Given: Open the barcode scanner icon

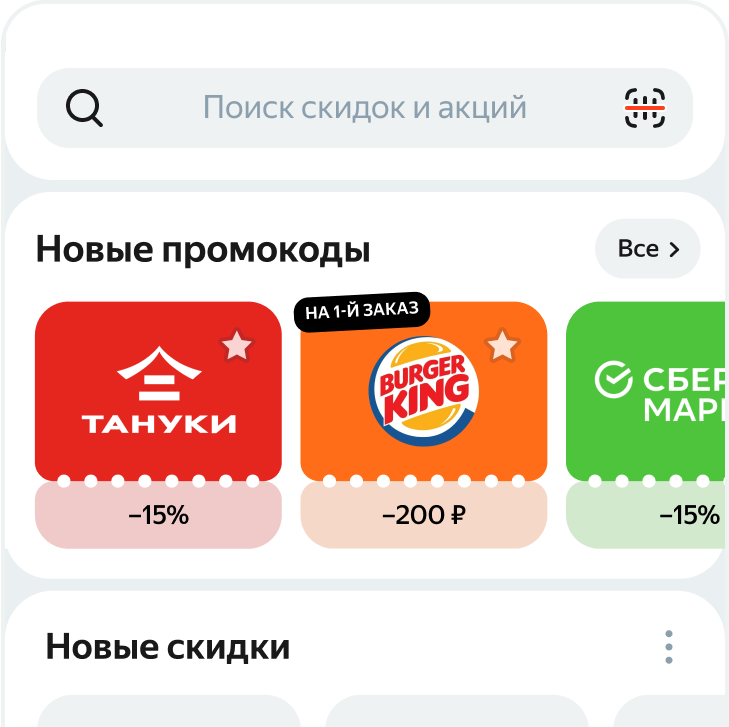Looking at the screenshot, I should (x=646, y=107).
